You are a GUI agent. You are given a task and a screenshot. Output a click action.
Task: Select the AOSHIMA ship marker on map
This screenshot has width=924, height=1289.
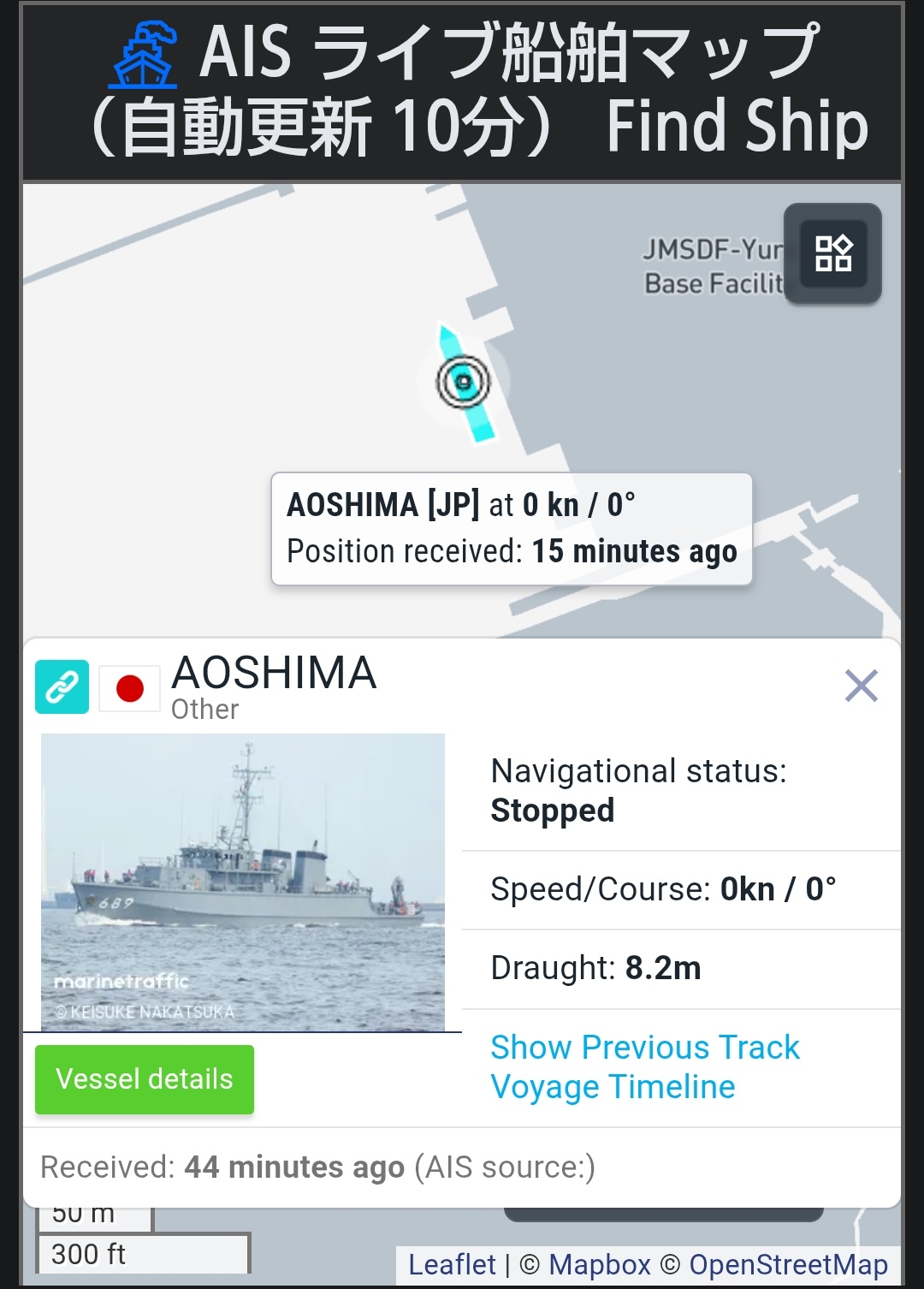click(464, 382)
